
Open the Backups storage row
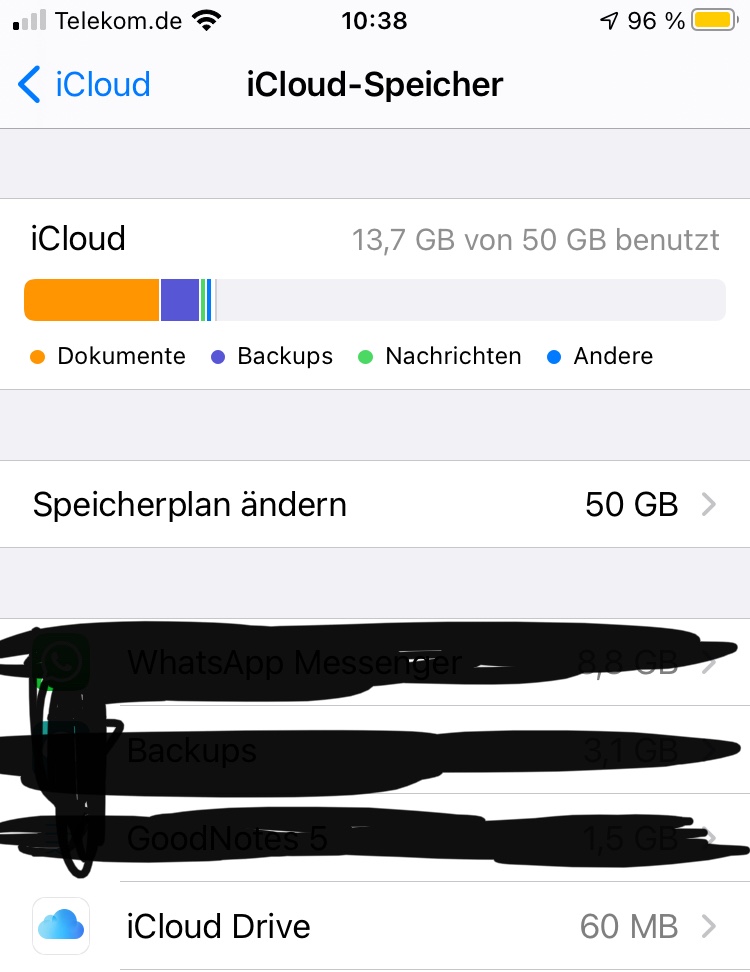[x=375, y=750]
